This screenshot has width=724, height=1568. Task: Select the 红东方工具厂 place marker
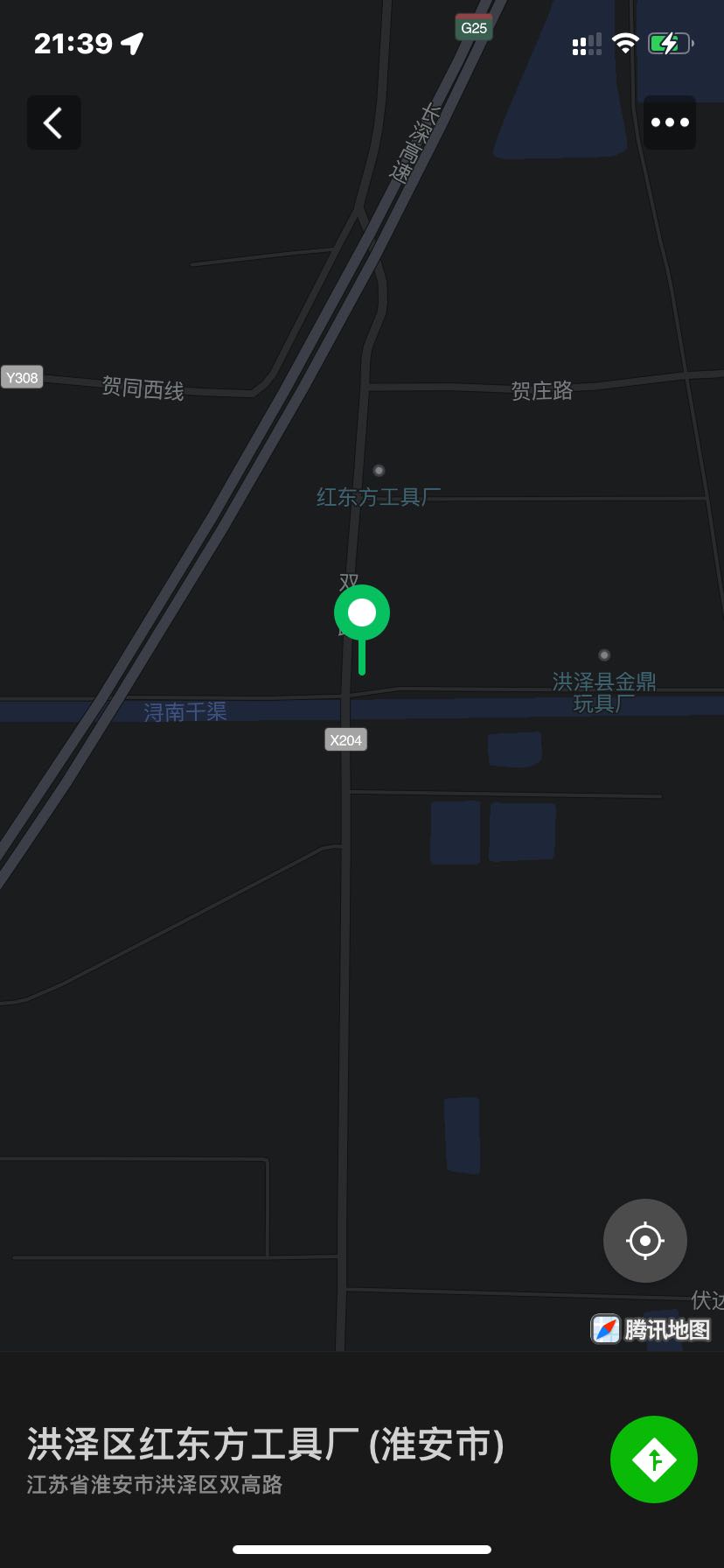[379, 471]
